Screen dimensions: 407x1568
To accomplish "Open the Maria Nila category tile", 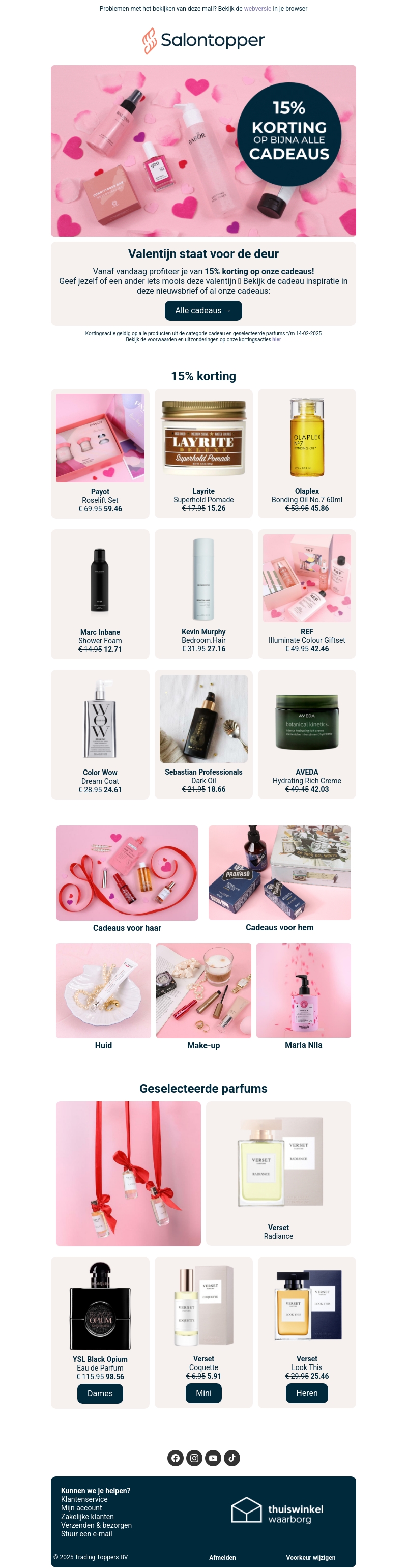I will 304,995.
